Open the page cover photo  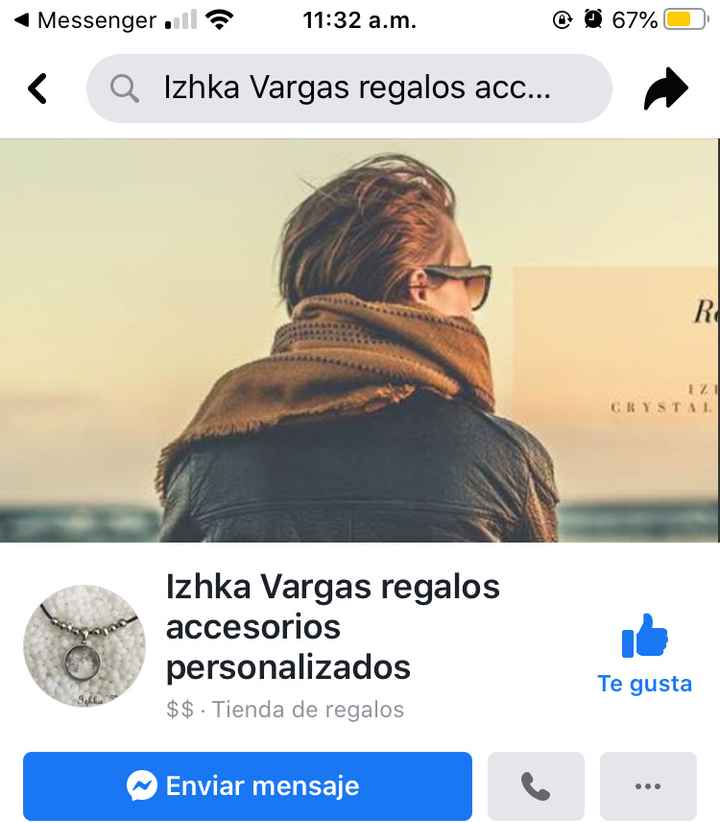pos(360,340)
